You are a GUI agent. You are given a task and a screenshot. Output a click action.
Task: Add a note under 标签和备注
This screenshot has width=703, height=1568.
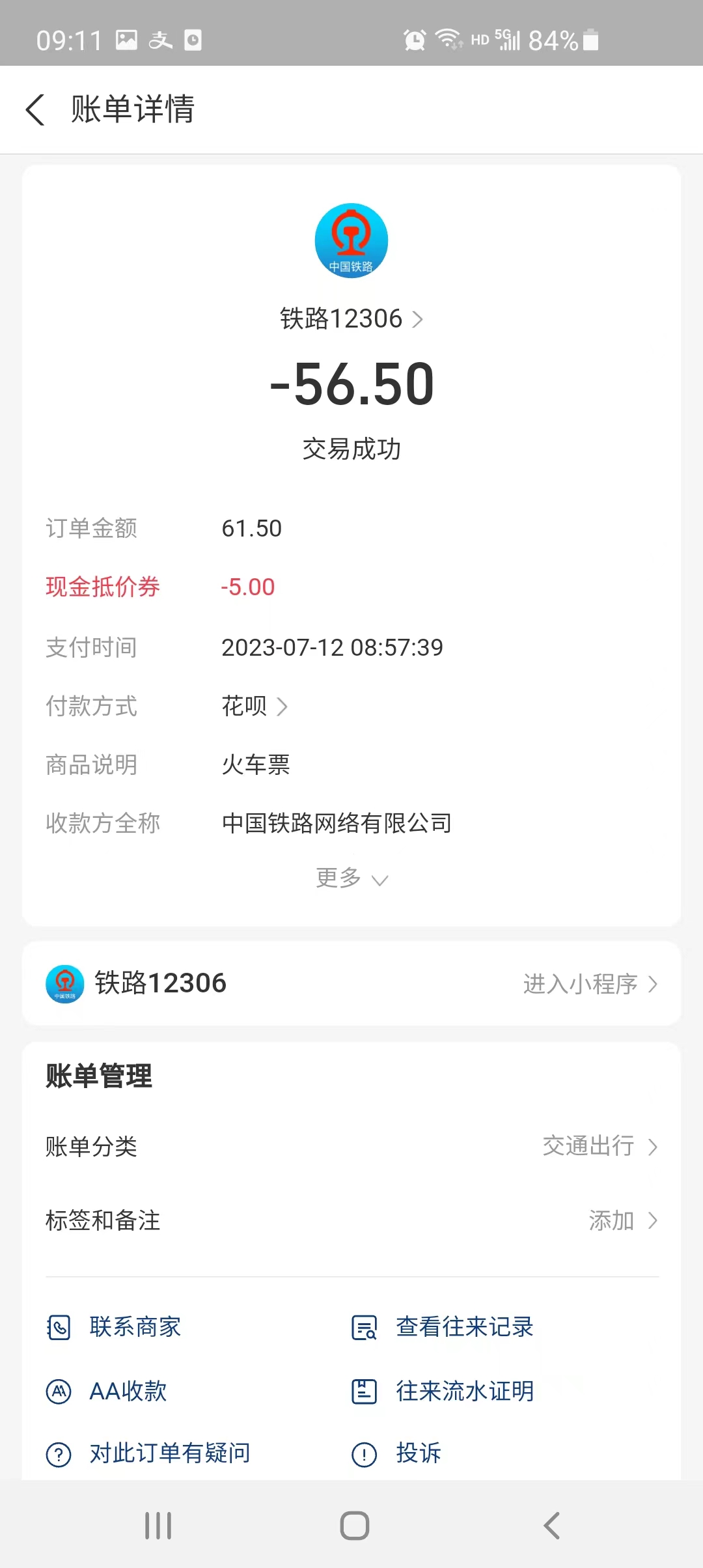click(x=622, y=1220)
